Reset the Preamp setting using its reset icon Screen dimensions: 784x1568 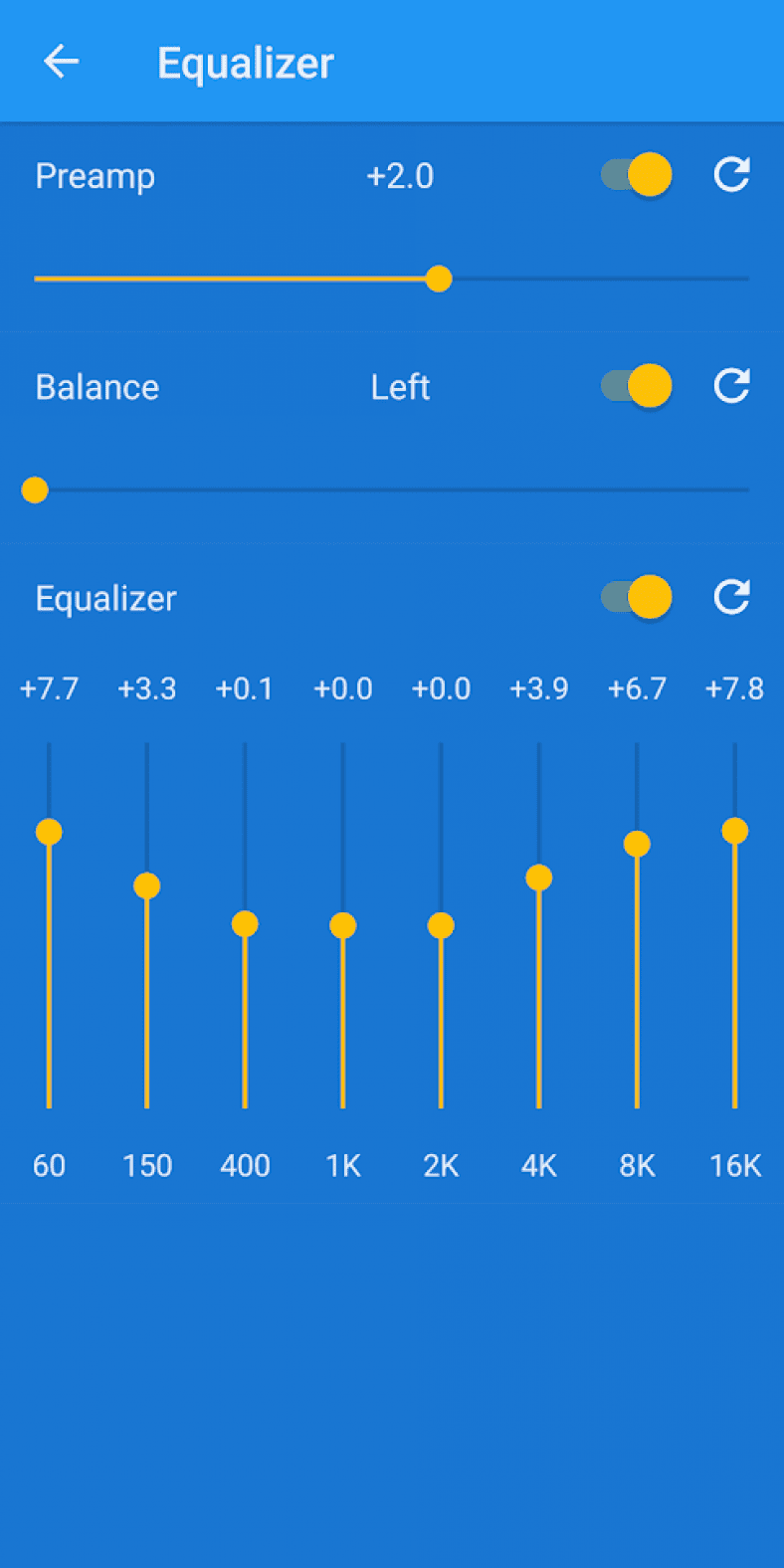coord(731,175)
